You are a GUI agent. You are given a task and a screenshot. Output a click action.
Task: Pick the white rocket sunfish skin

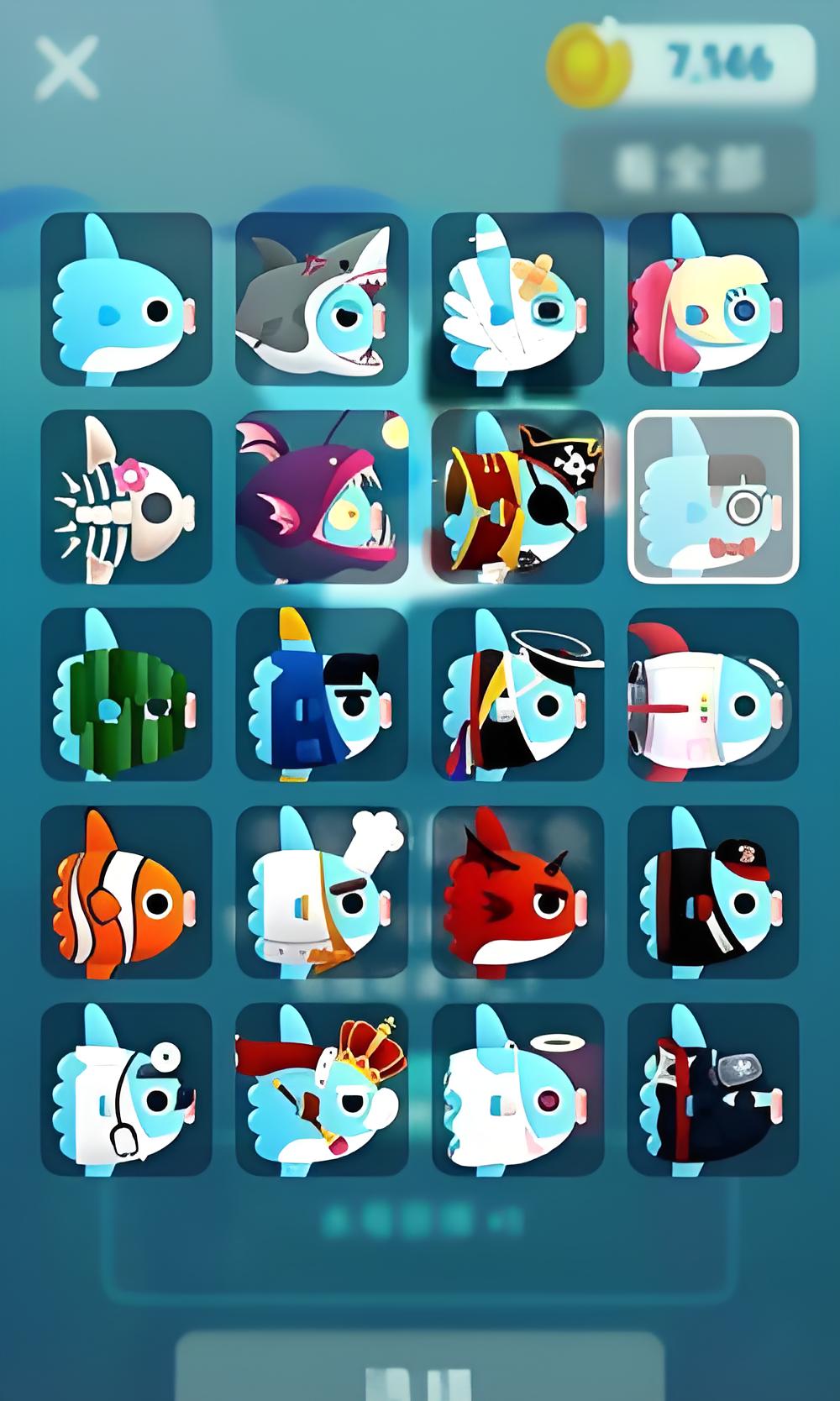(x=713, y=695)
